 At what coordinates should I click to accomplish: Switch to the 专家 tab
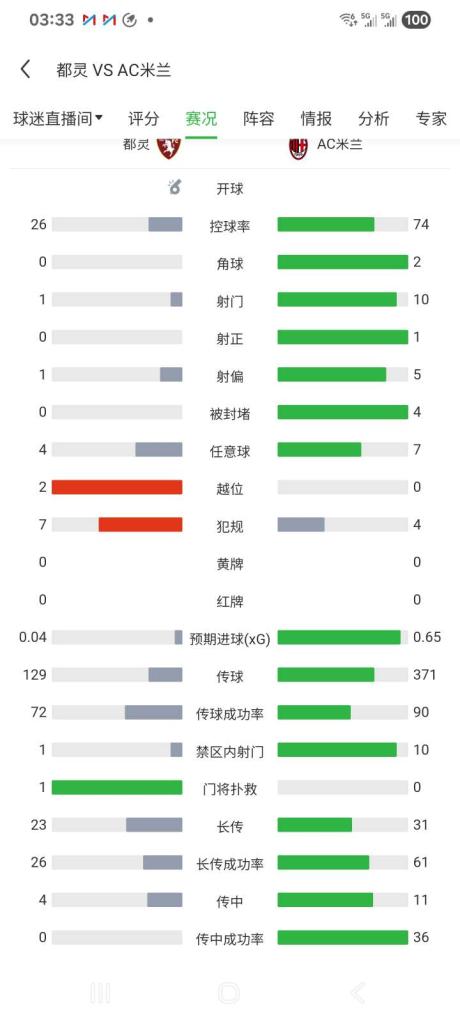point(431,119)
